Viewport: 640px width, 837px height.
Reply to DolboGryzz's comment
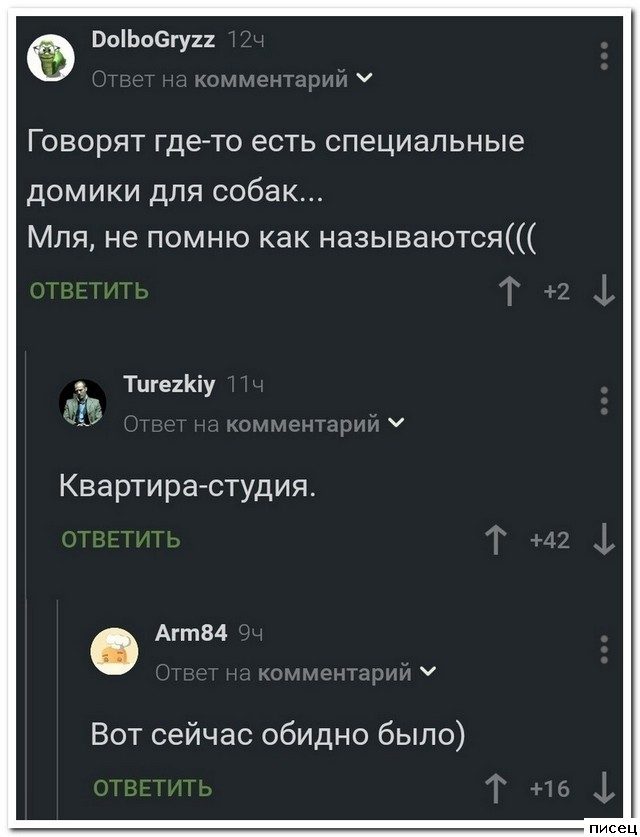[x=89, y=291]
